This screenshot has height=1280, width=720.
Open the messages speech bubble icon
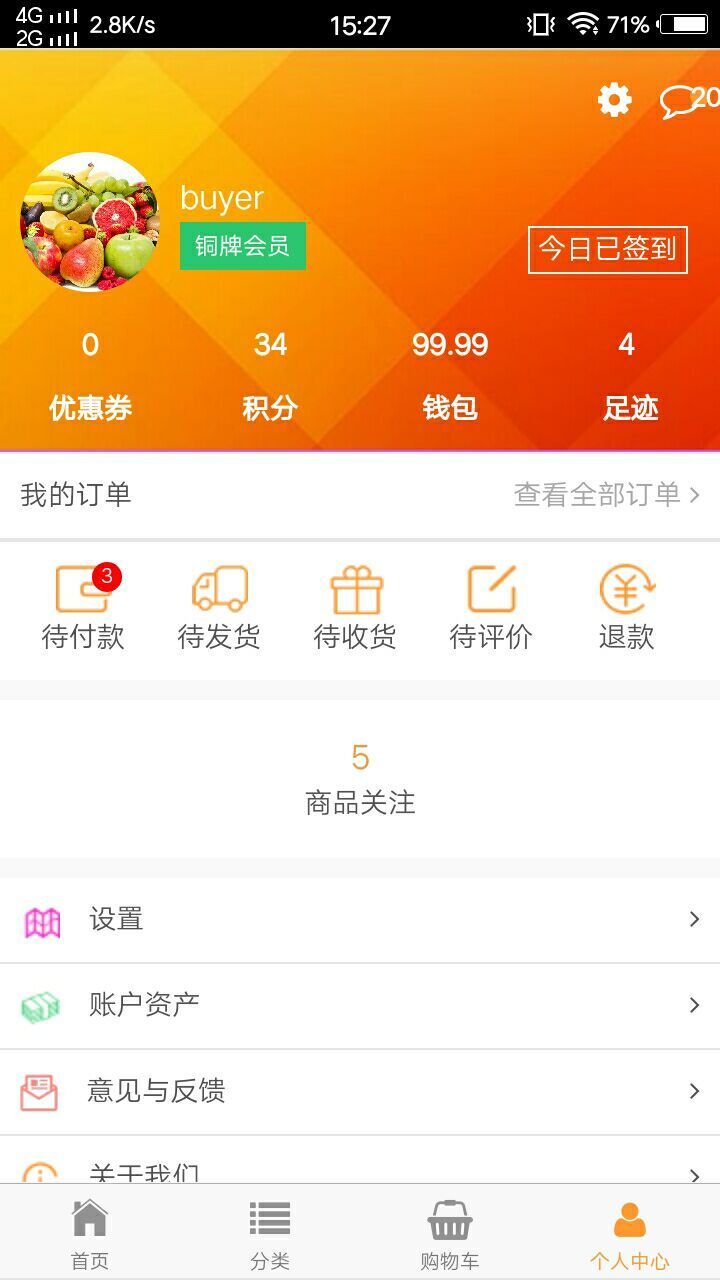click(680, 100)
